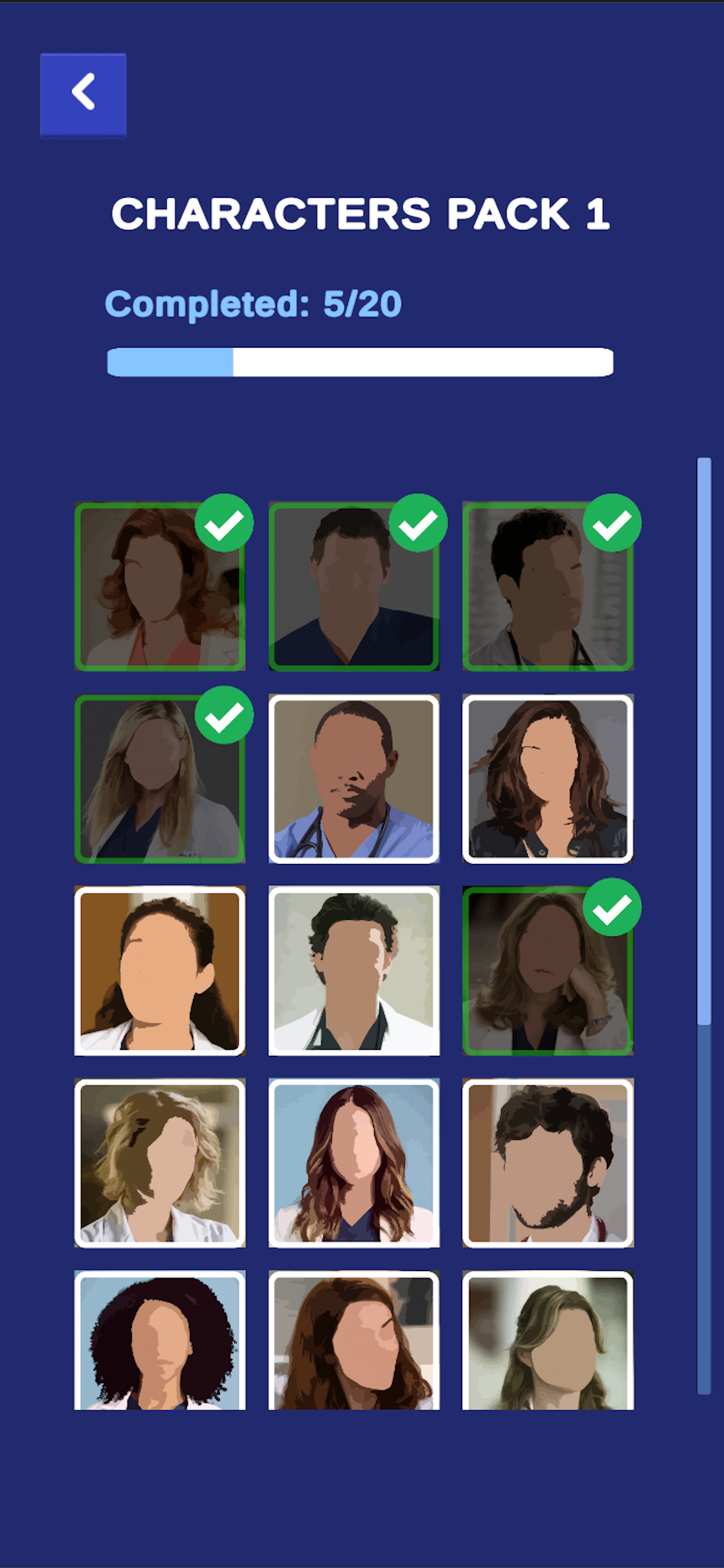Go back using the arrow button
This screenshot has height=1568, width=724.
click(x=83, y=96)
